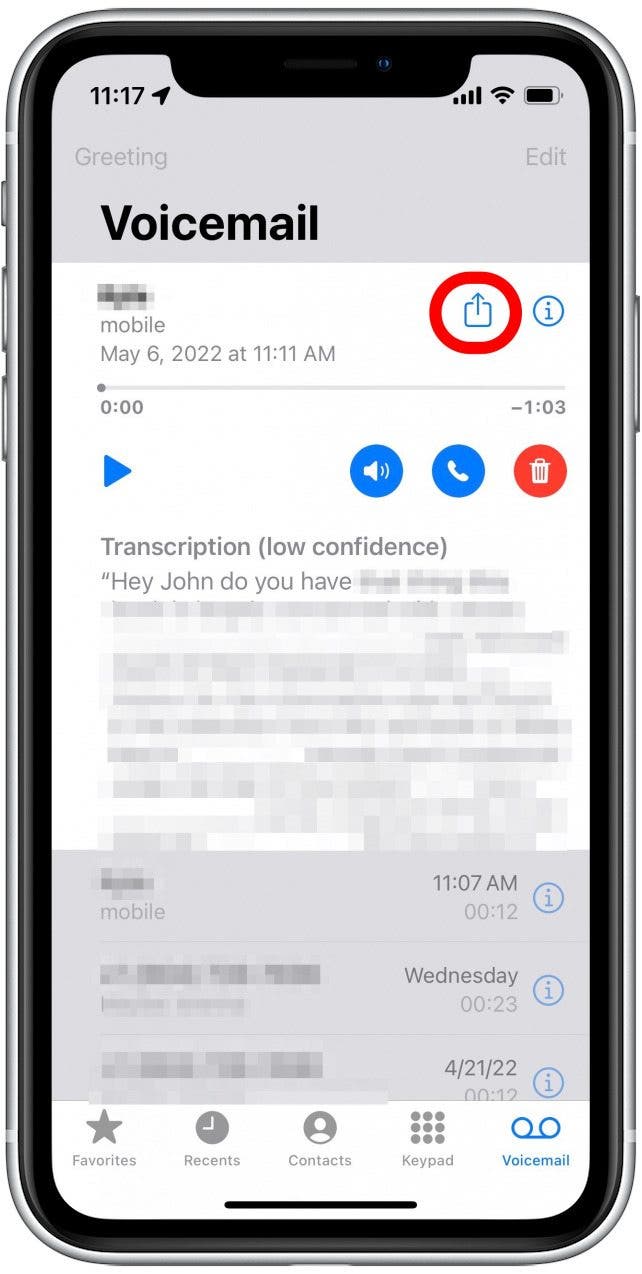Screen dimensions: 642x1274
Task: Call back the voicemail sender
Action: 458,471
